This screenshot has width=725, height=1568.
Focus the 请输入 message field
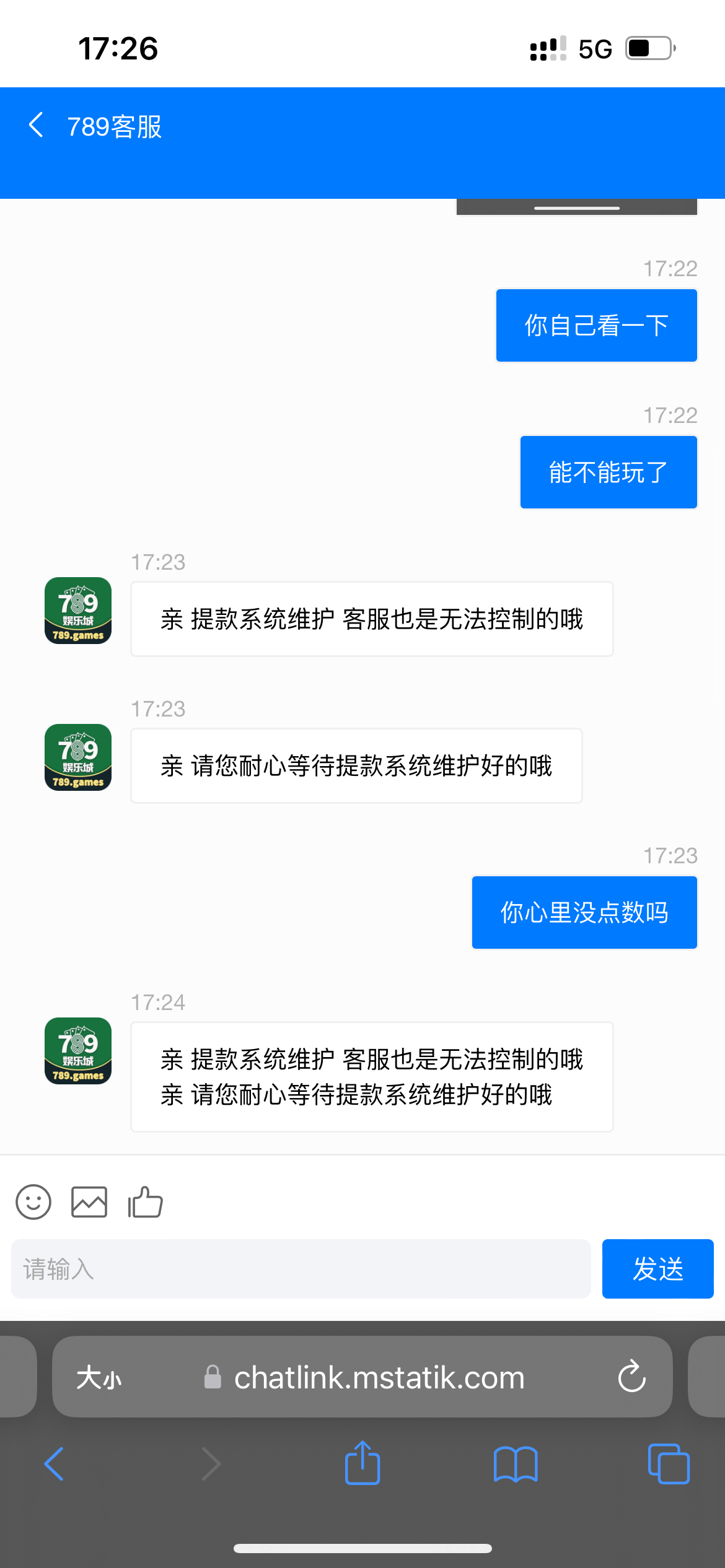pos(301,1269)
